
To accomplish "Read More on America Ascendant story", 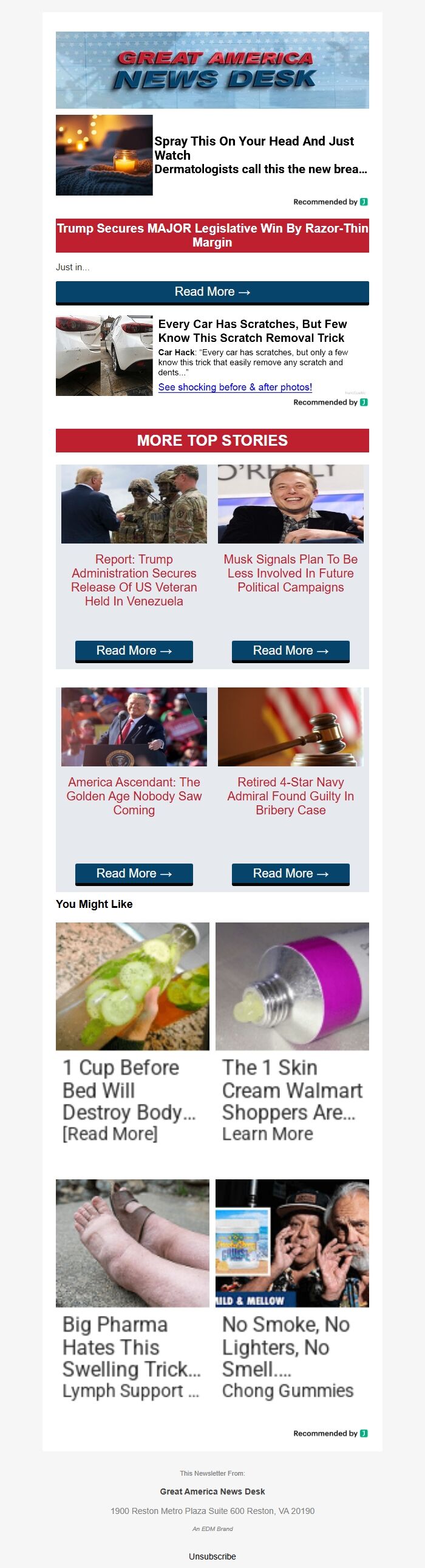I will [134, 873].
